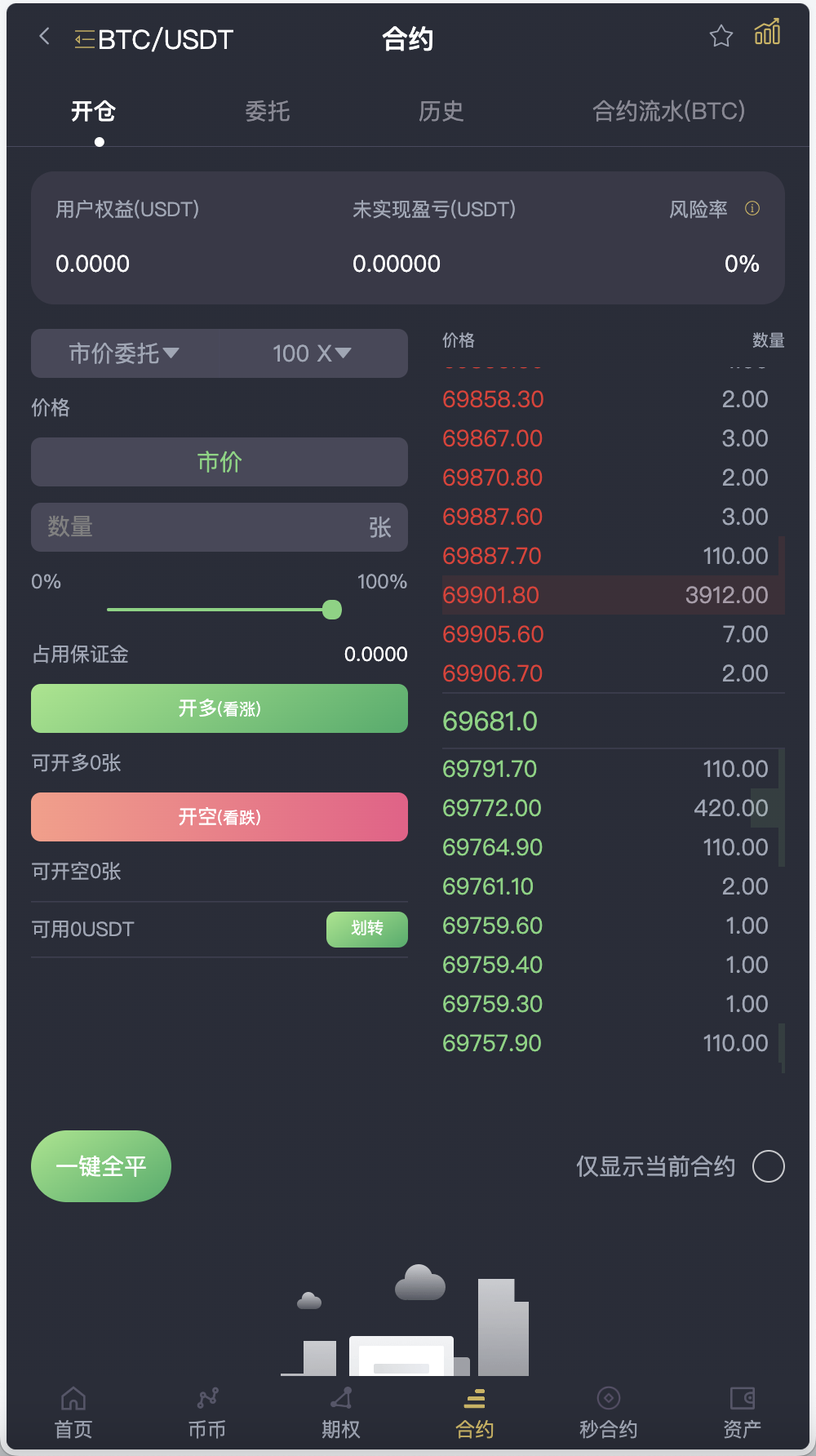Open the candlestick chart icon
816x1456 pixels.
coord(765,35)
